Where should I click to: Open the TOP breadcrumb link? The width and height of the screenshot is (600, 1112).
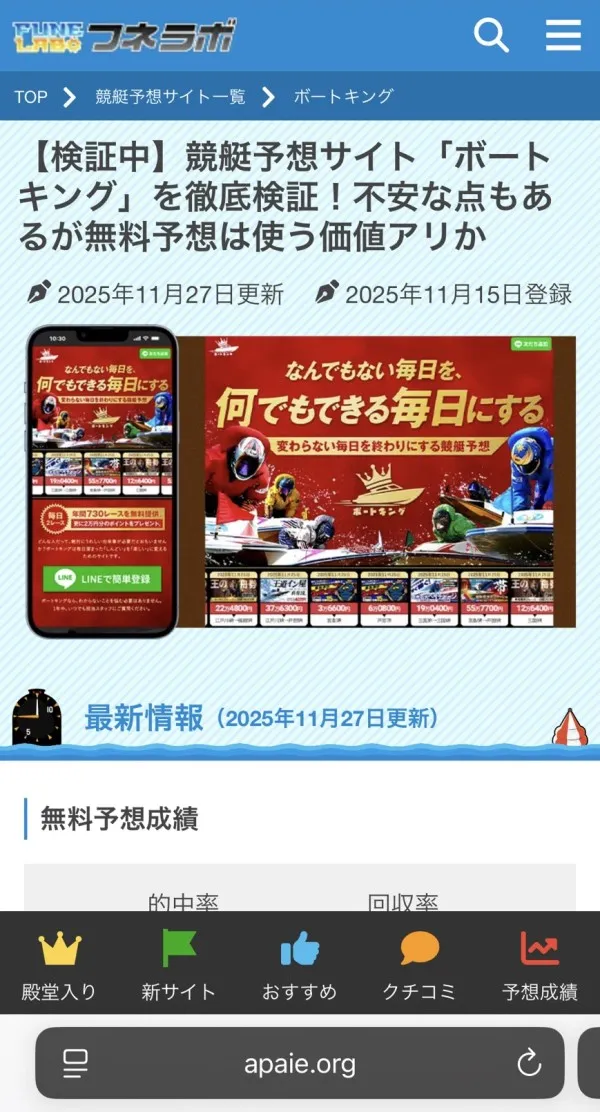(31, 97)
